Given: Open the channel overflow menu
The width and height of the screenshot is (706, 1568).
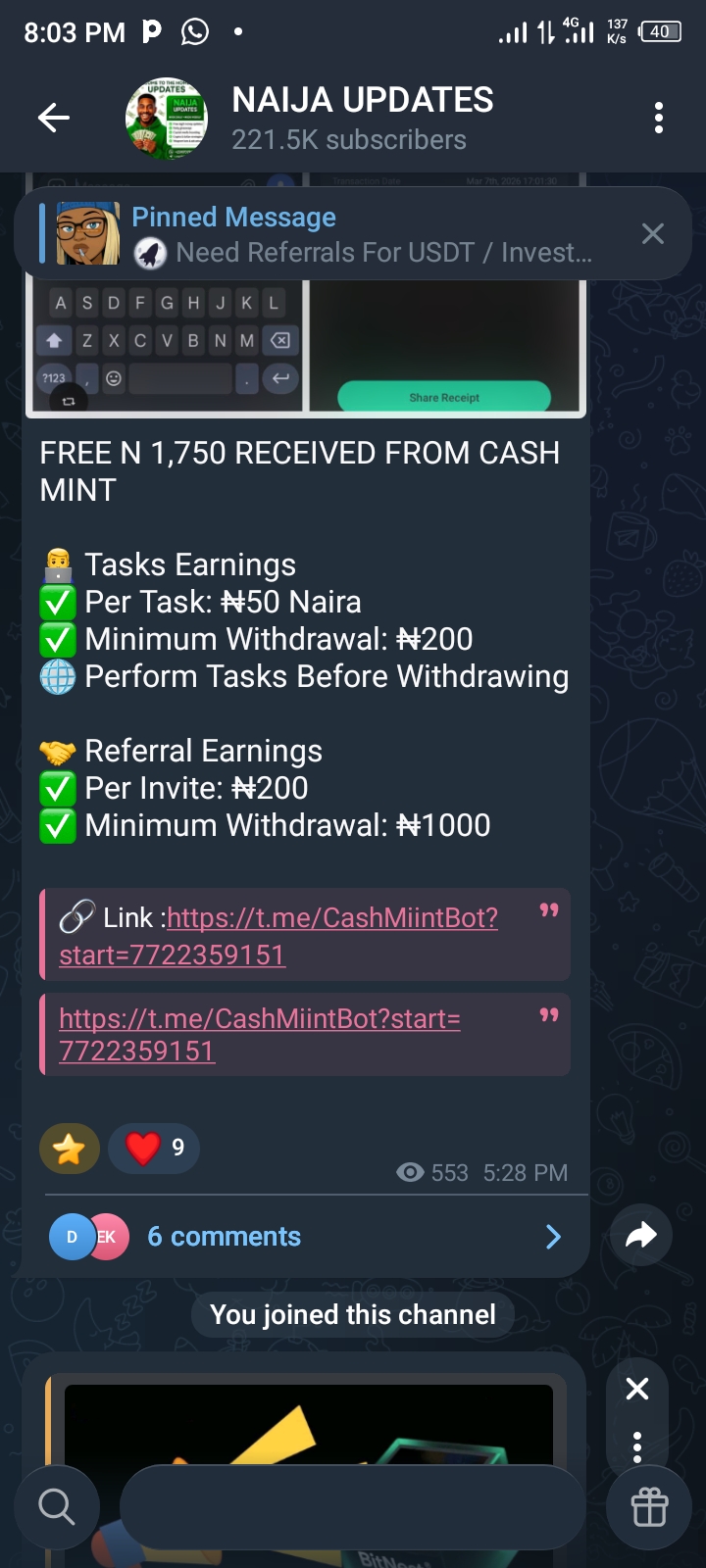Looking at the screenshot, I should click(659, 119).
